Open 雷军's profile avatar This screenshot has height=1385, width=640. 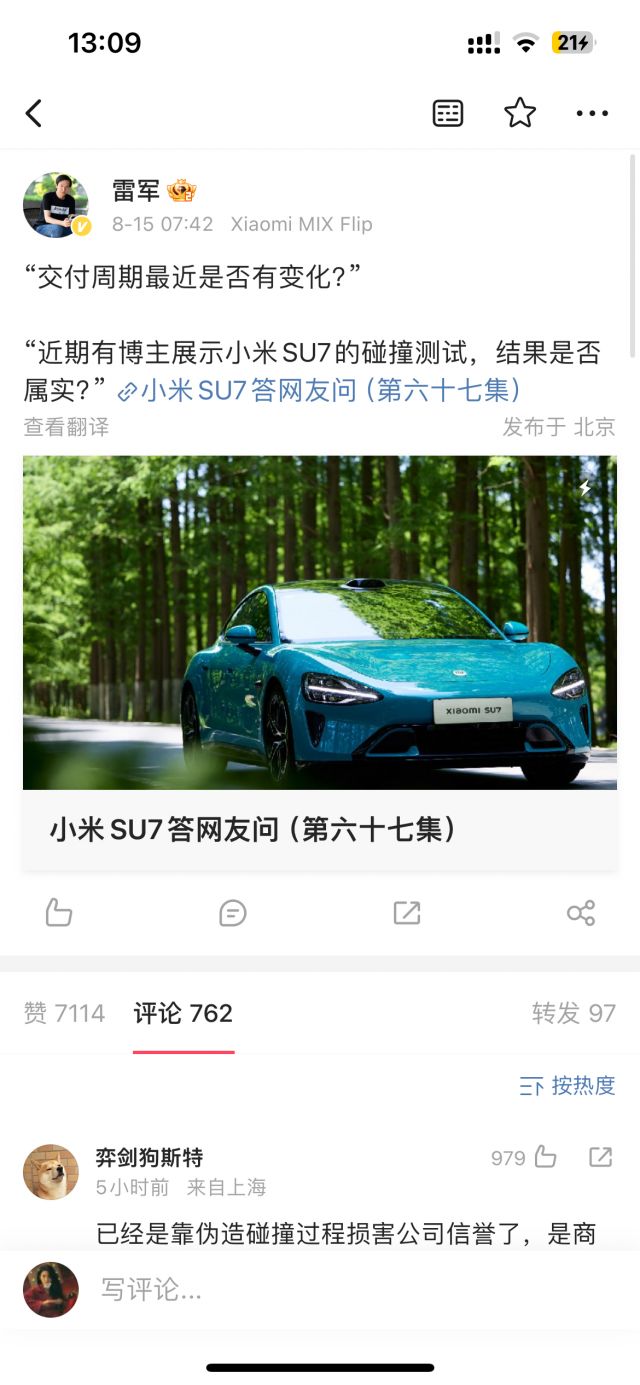[x=56, y=205]
